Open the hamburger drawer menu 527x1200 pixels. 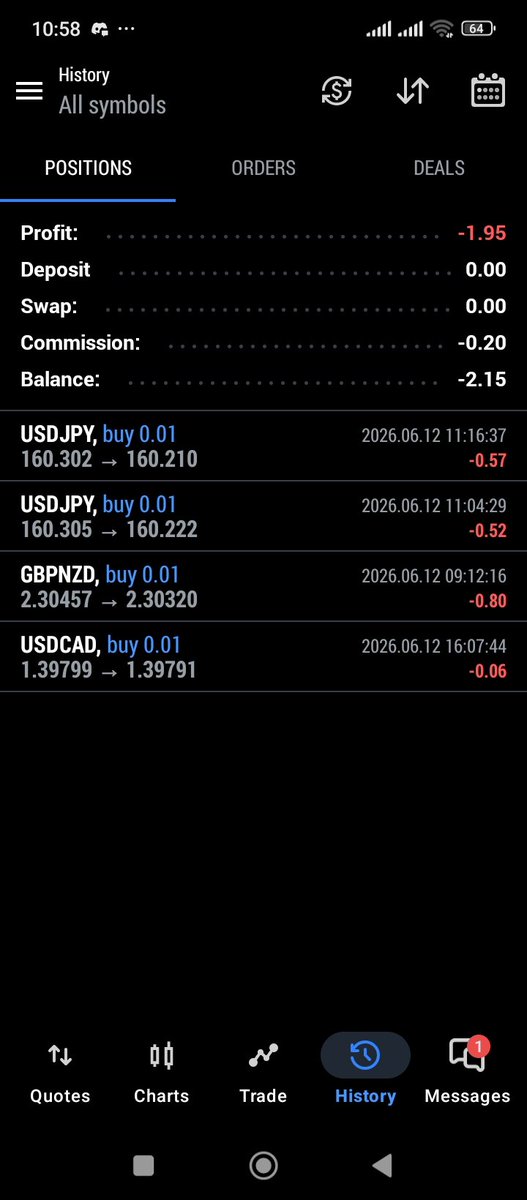[29, 90]
